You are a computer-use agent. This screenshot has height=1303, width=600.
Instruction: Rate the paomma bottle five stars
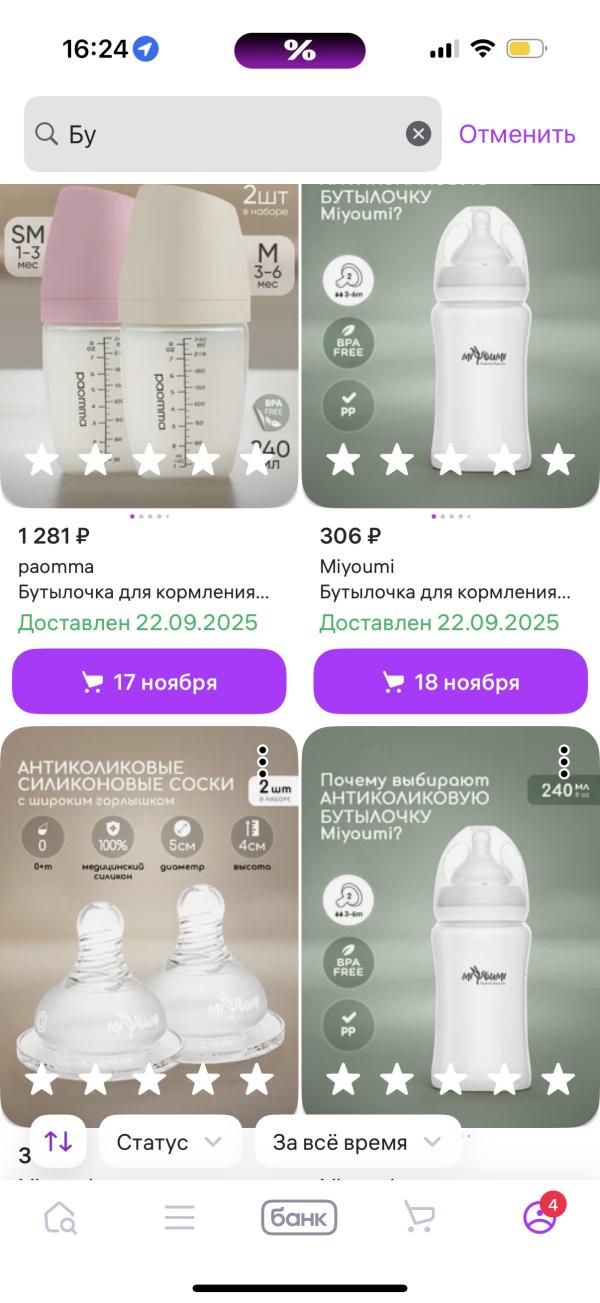click(258, 461)
